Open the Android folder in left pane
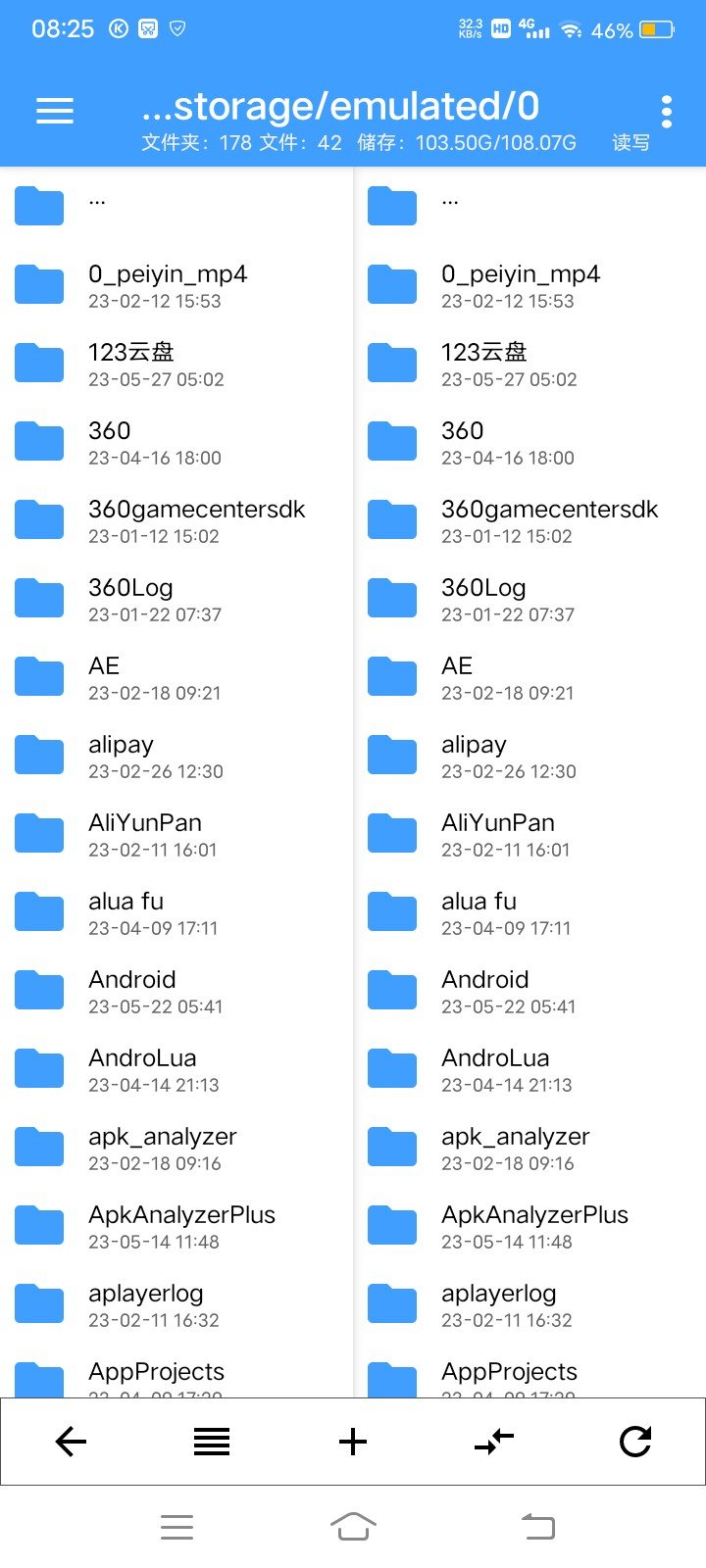The height and width of the screenshot is (1568, 706). coord(176,991)
